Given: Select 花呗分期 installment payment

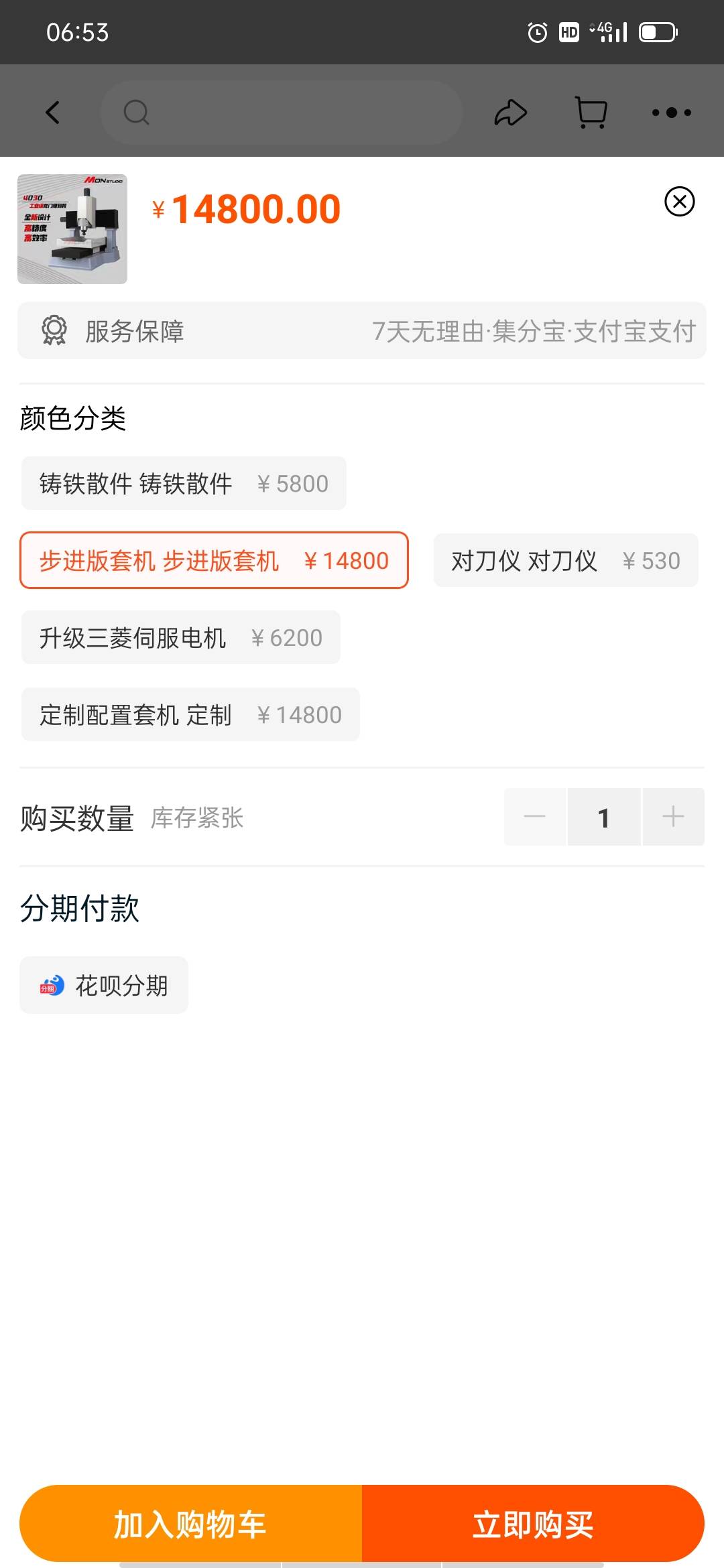Looking at the screenshot, I should point(104,986).
